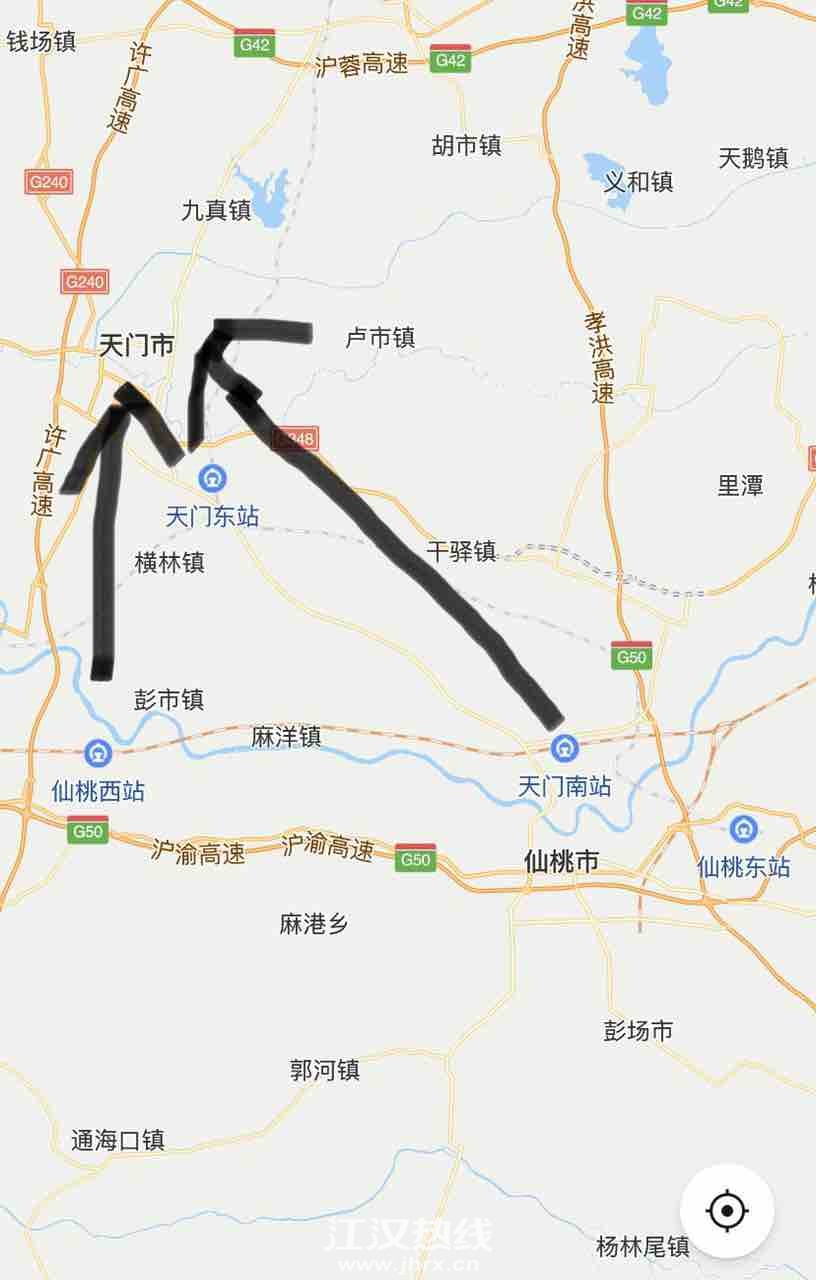
Task: Center the map on my current location
Action: point(727,1212)
